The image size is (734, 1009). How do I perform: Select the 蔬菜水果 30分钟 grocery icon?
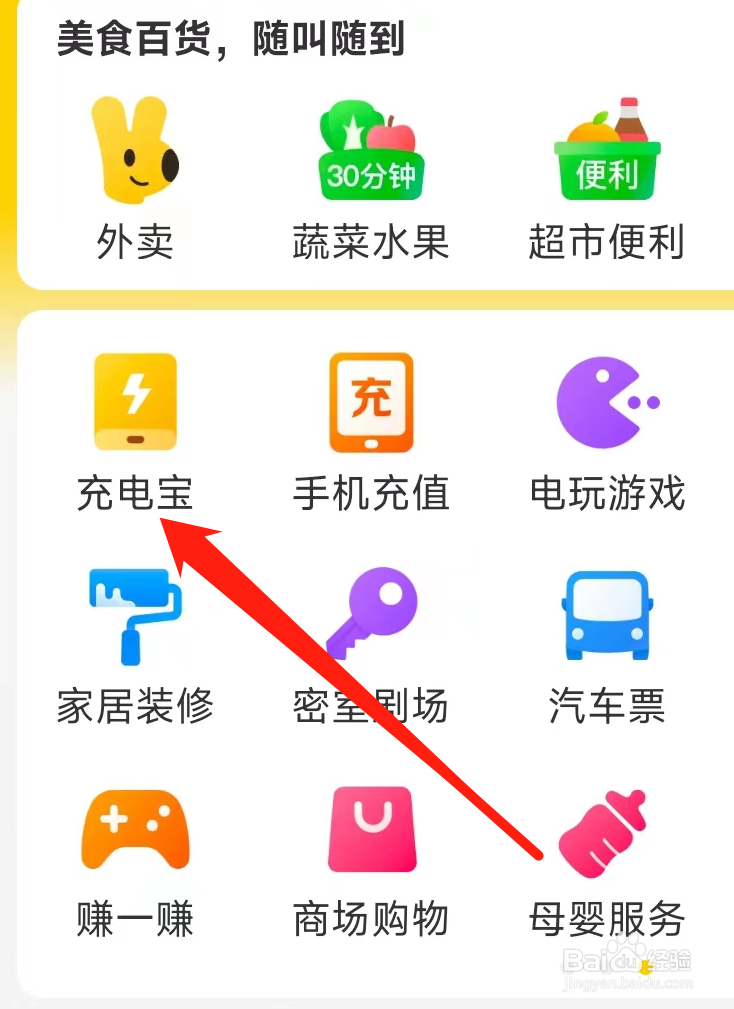[x=371, y=150]
